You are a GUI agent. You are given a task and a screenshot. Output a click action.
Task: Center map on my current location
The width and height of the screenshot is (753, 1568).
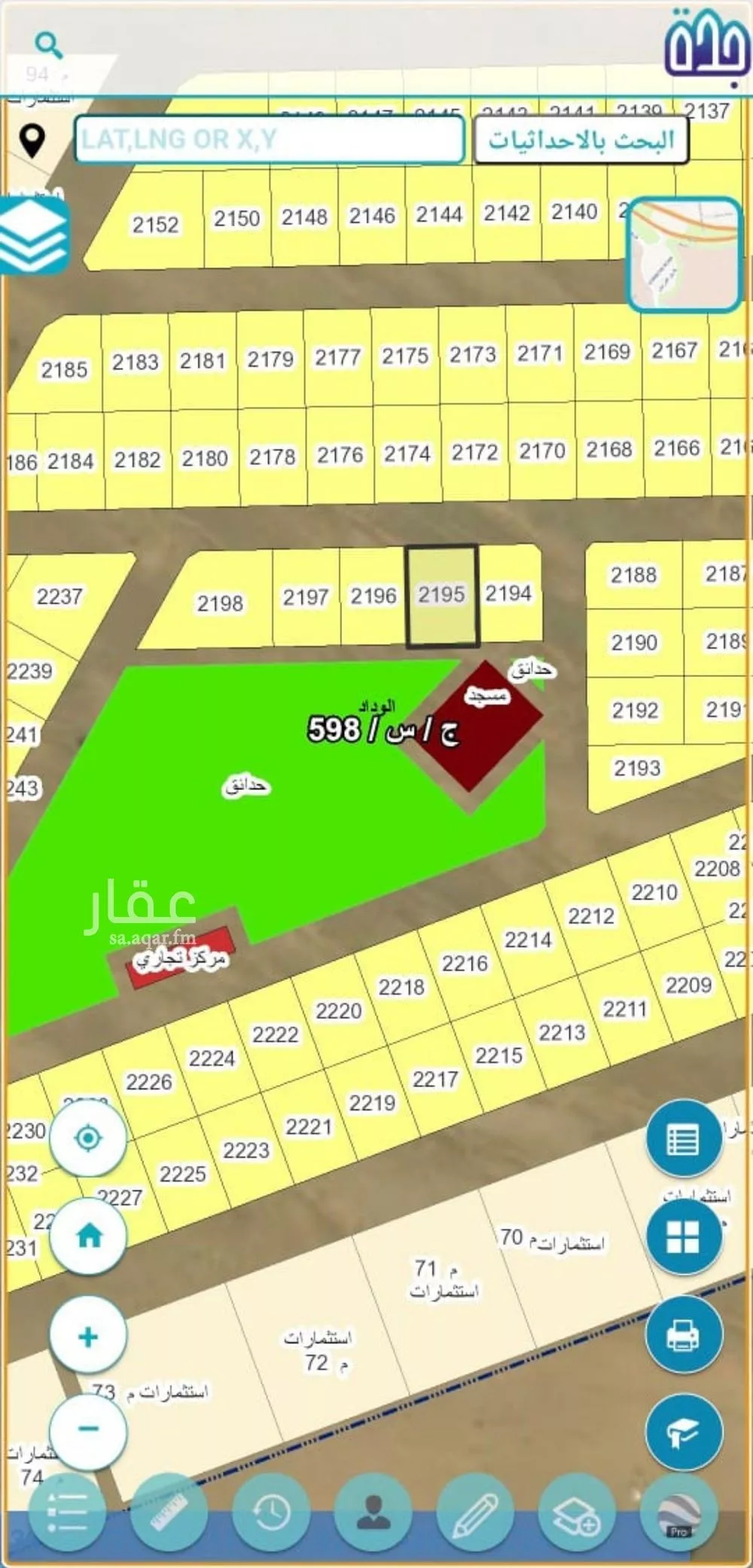[88, 1137]
